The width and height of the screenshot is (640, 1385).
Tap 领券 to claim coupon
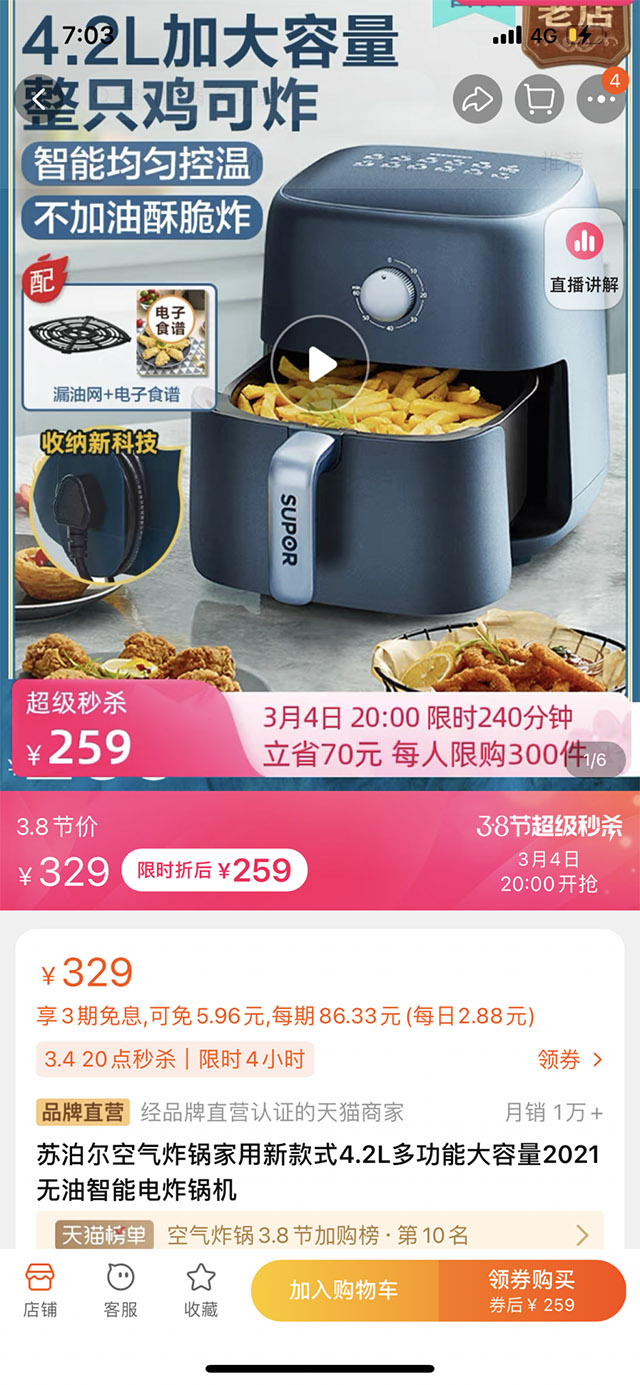tap(570, 1060)
